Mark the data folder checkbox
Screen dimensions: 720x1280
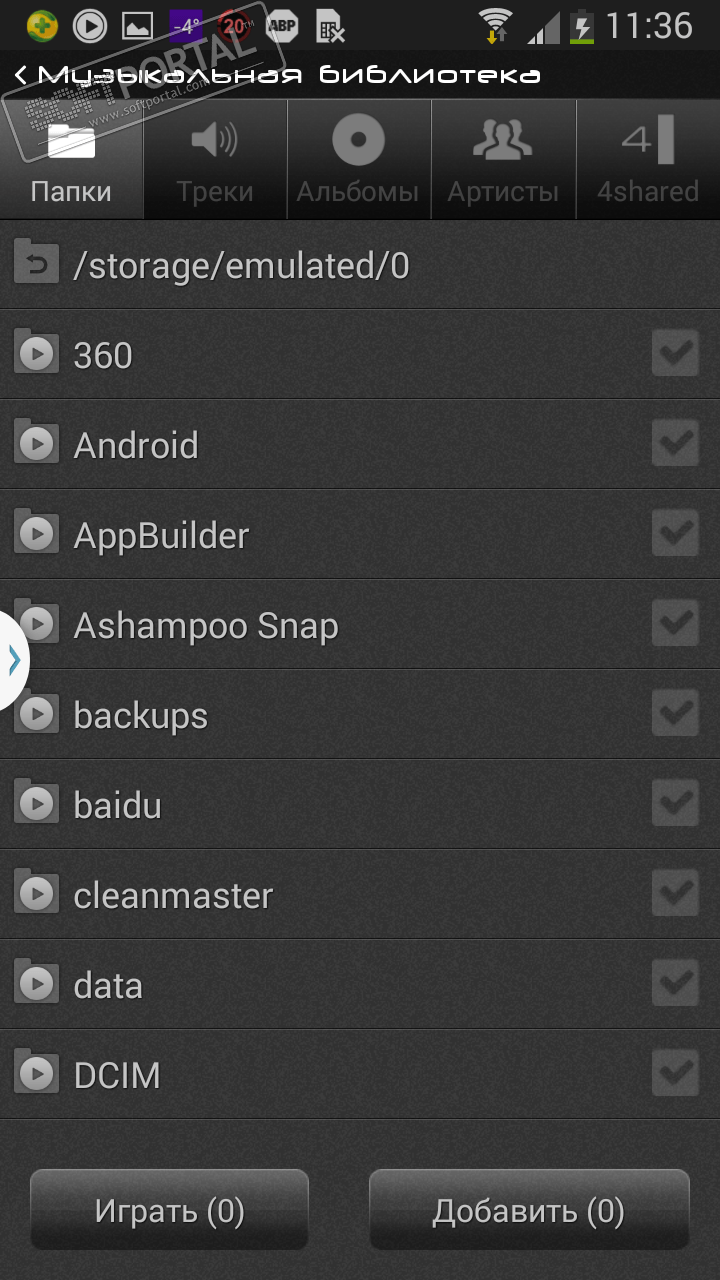tap(675, 983)
